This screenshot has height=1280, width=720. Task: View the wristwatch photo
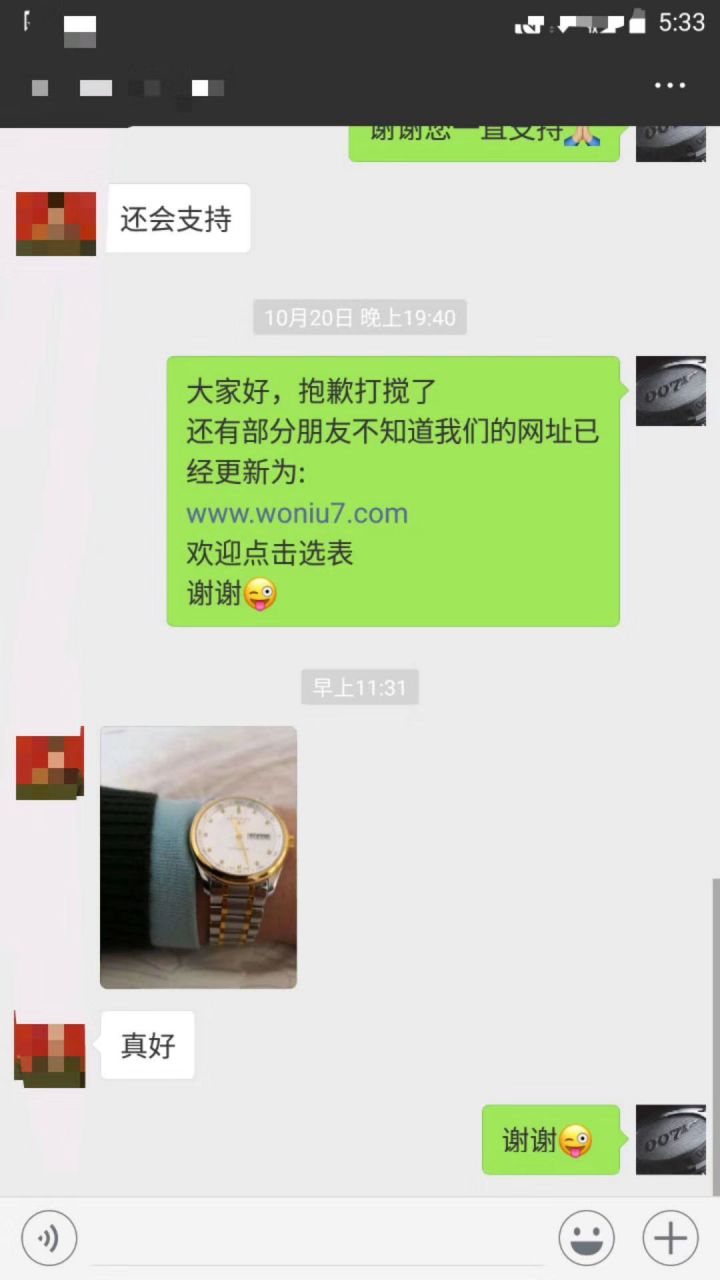198,857
